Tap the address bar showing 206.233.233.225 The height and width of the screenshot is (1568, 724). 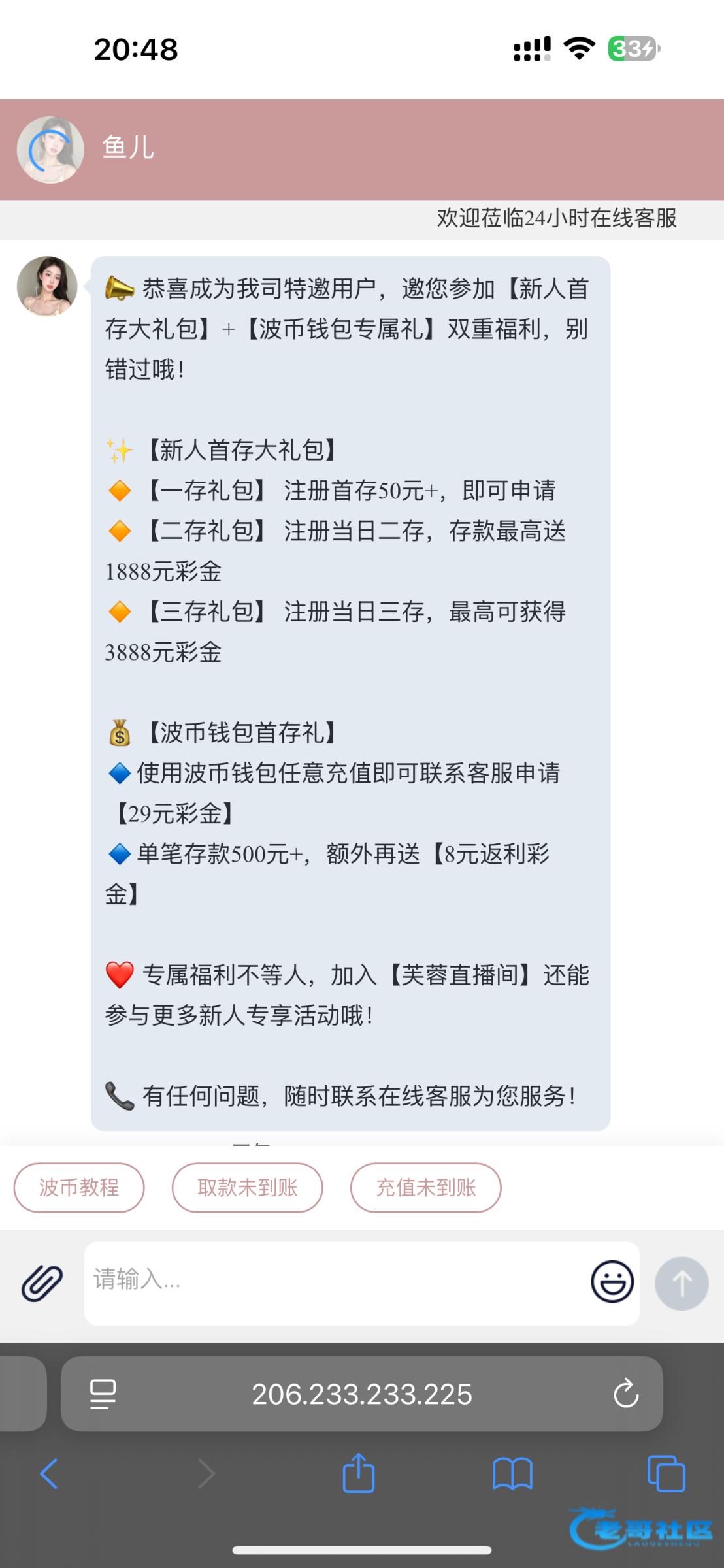coord(361,1394)
